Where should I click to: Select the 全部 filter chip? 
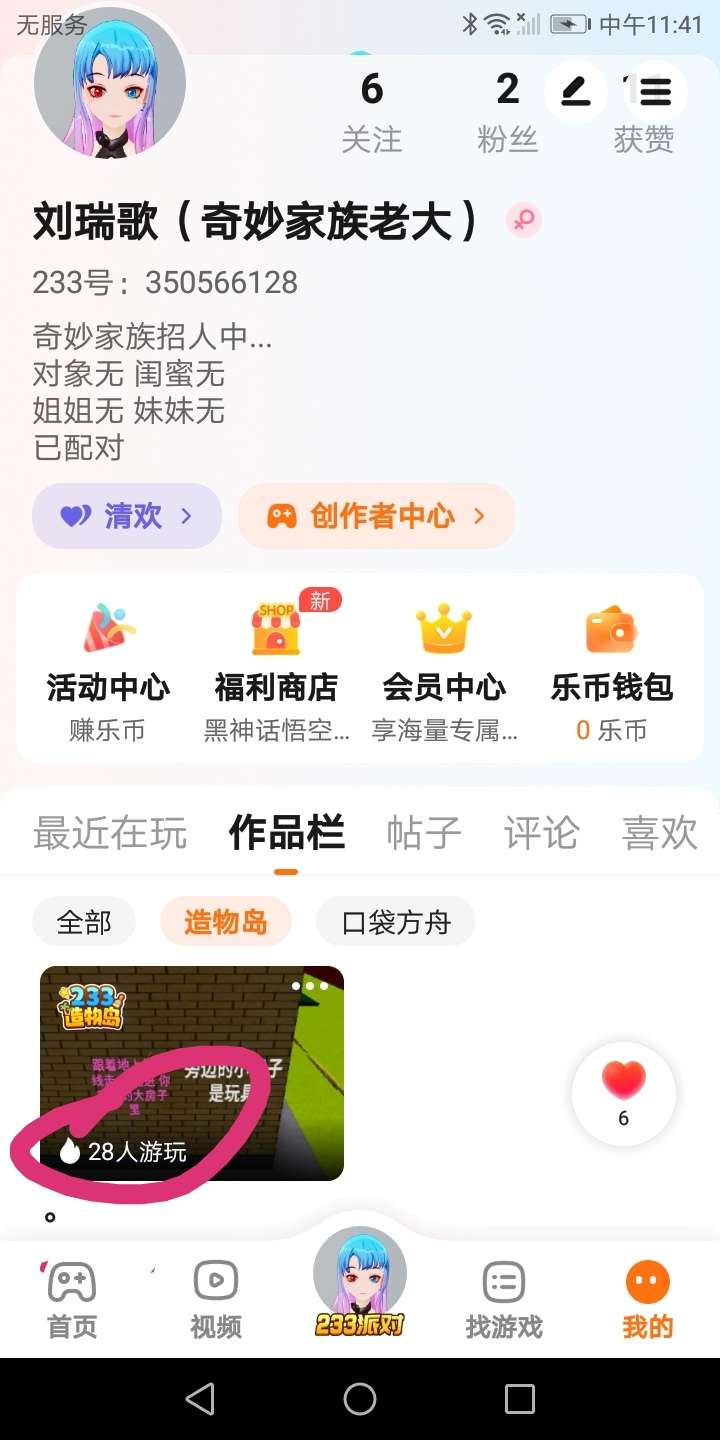[84, 921]
